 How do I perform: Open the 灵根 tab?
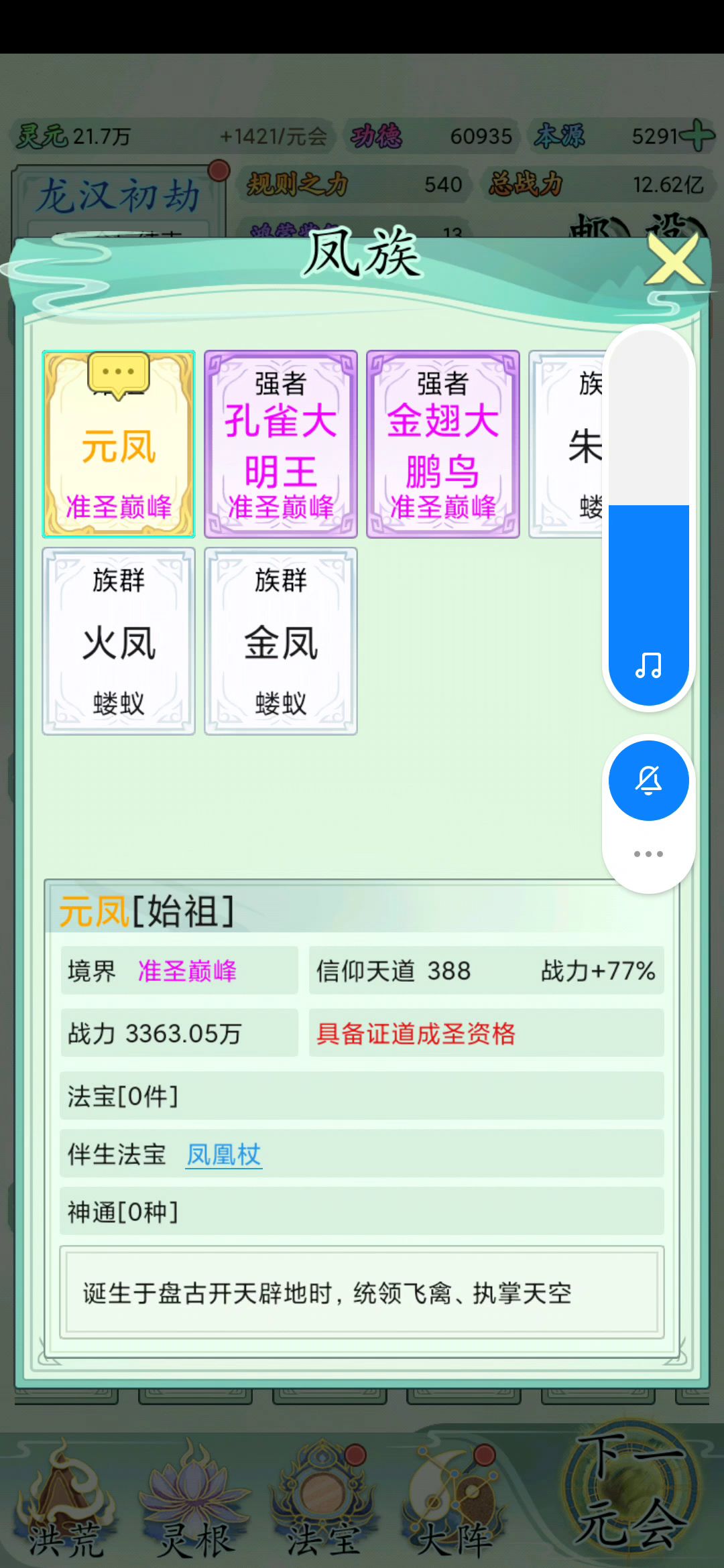(x=196, y=1508)
